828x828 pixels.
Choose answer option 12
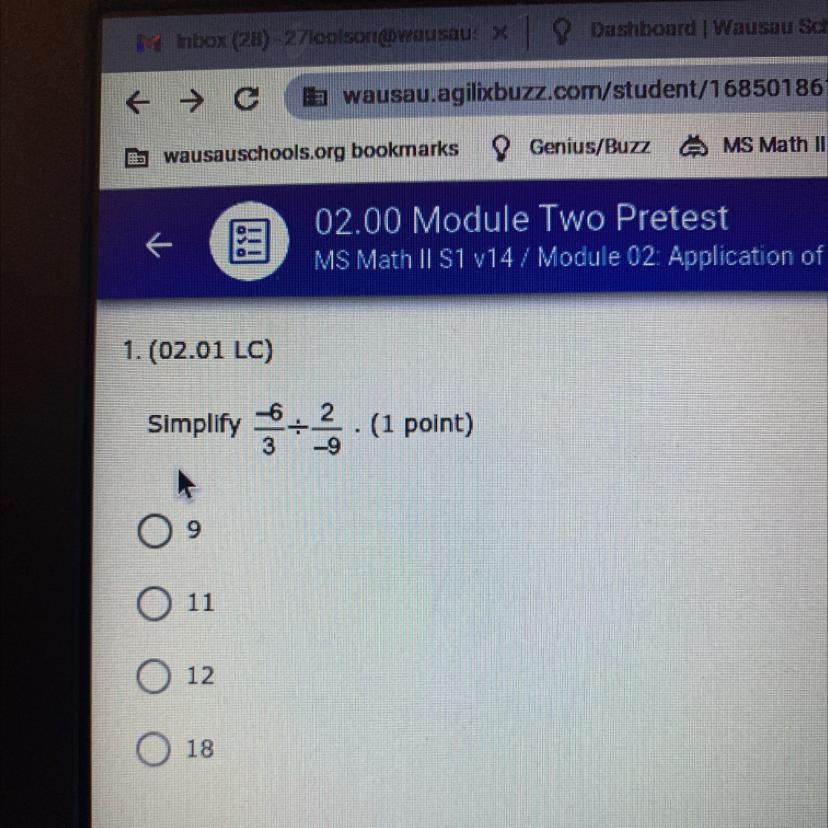pyautogui.click(x=154, y=676)
